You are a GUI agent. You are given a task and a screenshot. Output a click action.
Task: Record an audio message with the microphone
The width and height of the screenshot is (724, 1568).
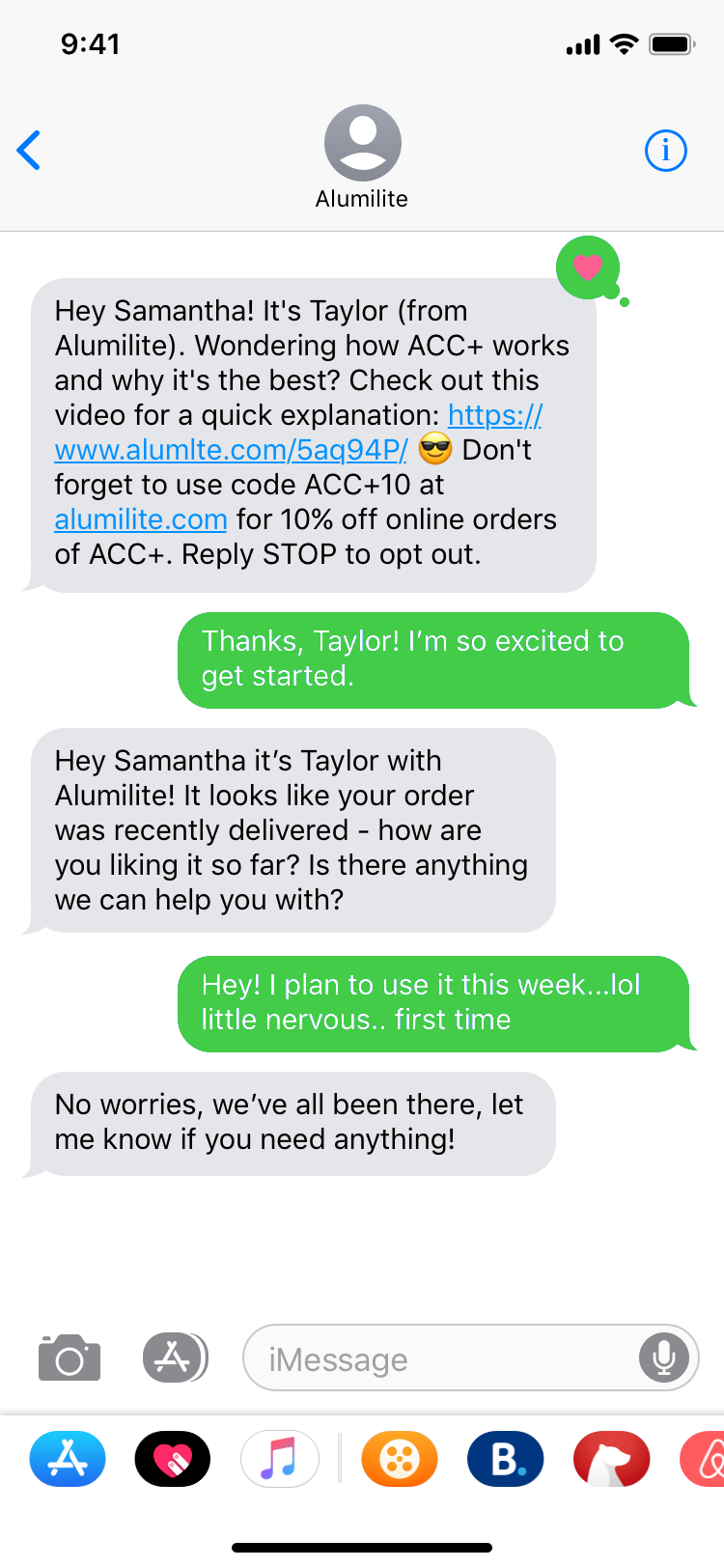pyautogui.click(x=664, y=1358)
